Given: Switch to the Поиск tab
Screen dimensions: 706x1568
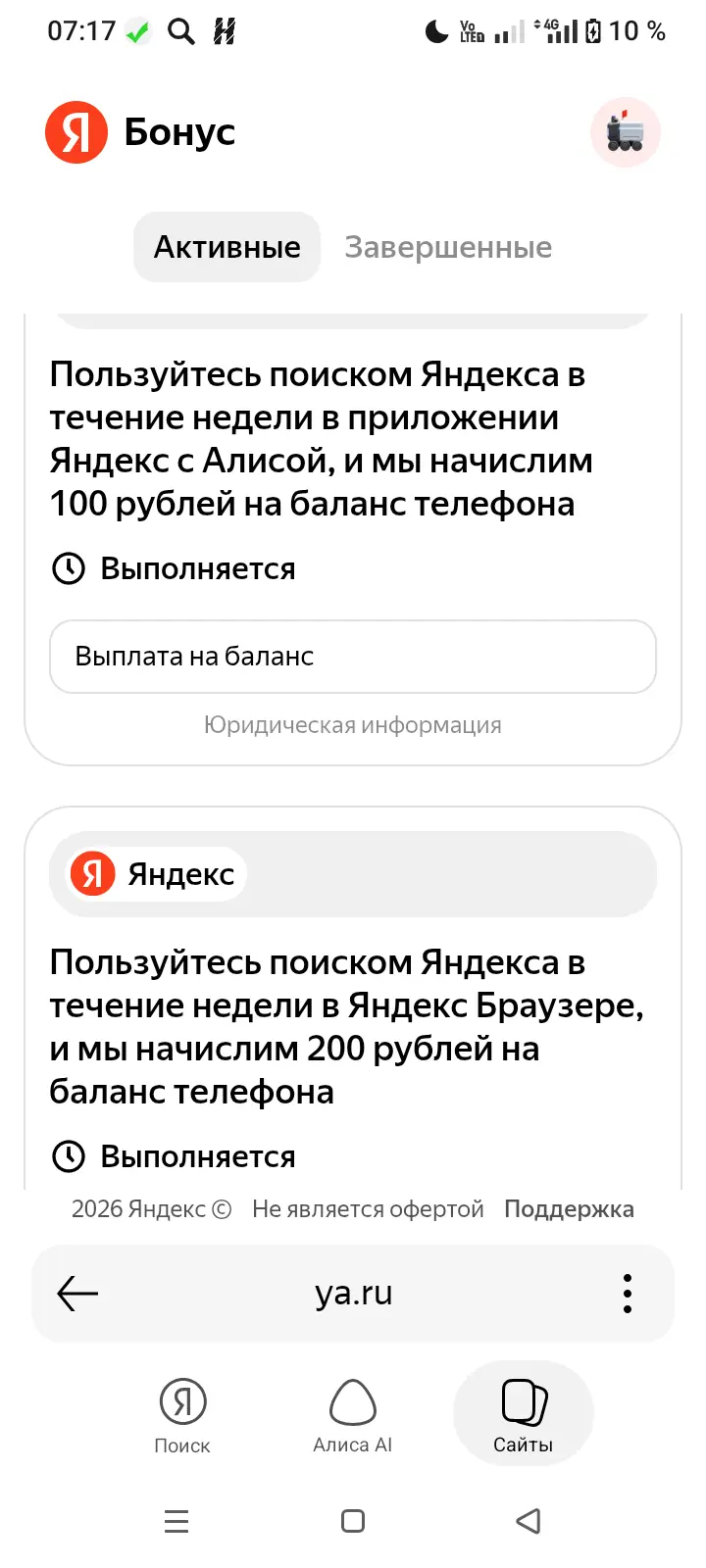Looking at the screenshot, I should tap(182, 1416).
